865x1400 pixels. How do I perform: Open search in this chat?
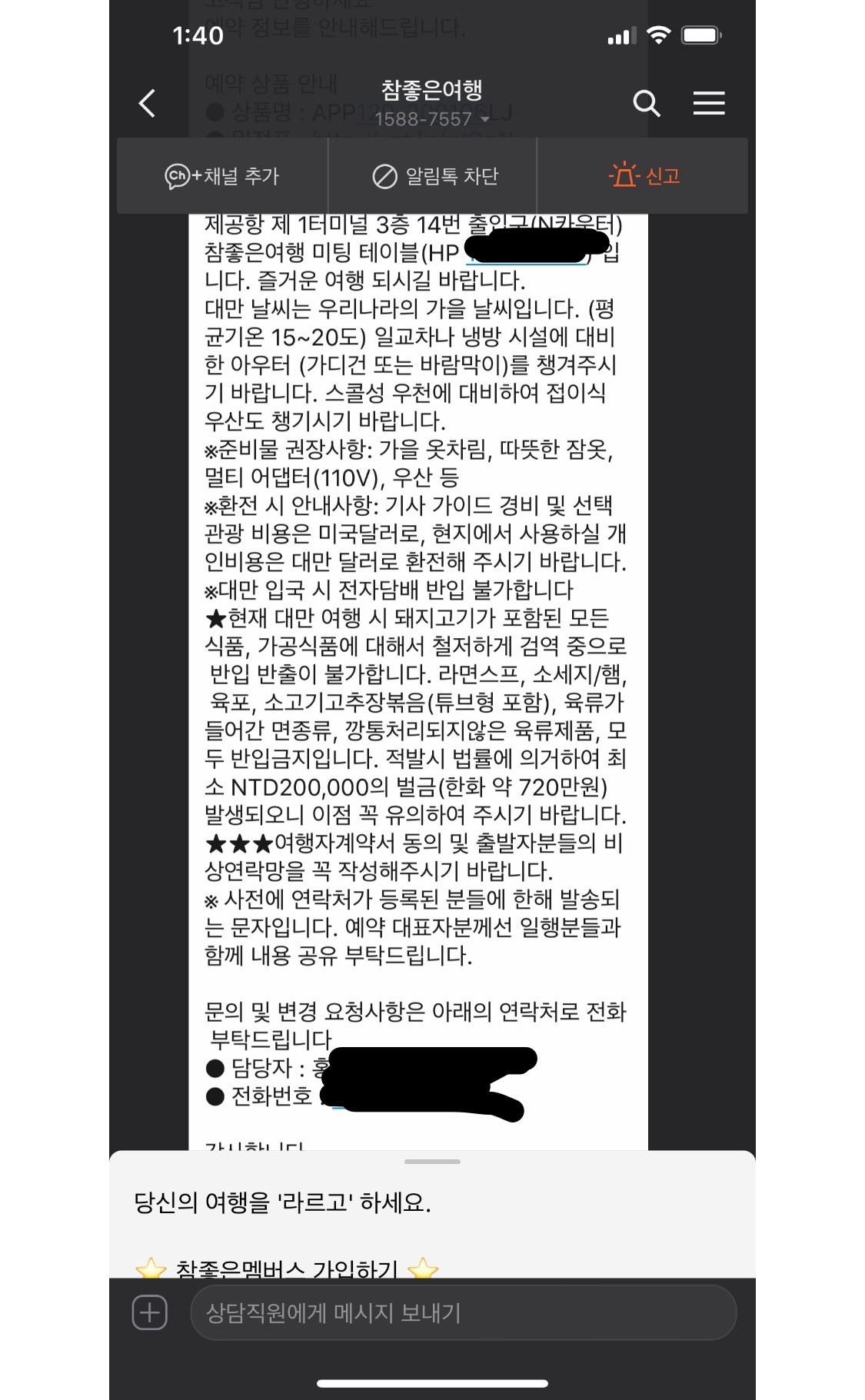pos(646,103)
